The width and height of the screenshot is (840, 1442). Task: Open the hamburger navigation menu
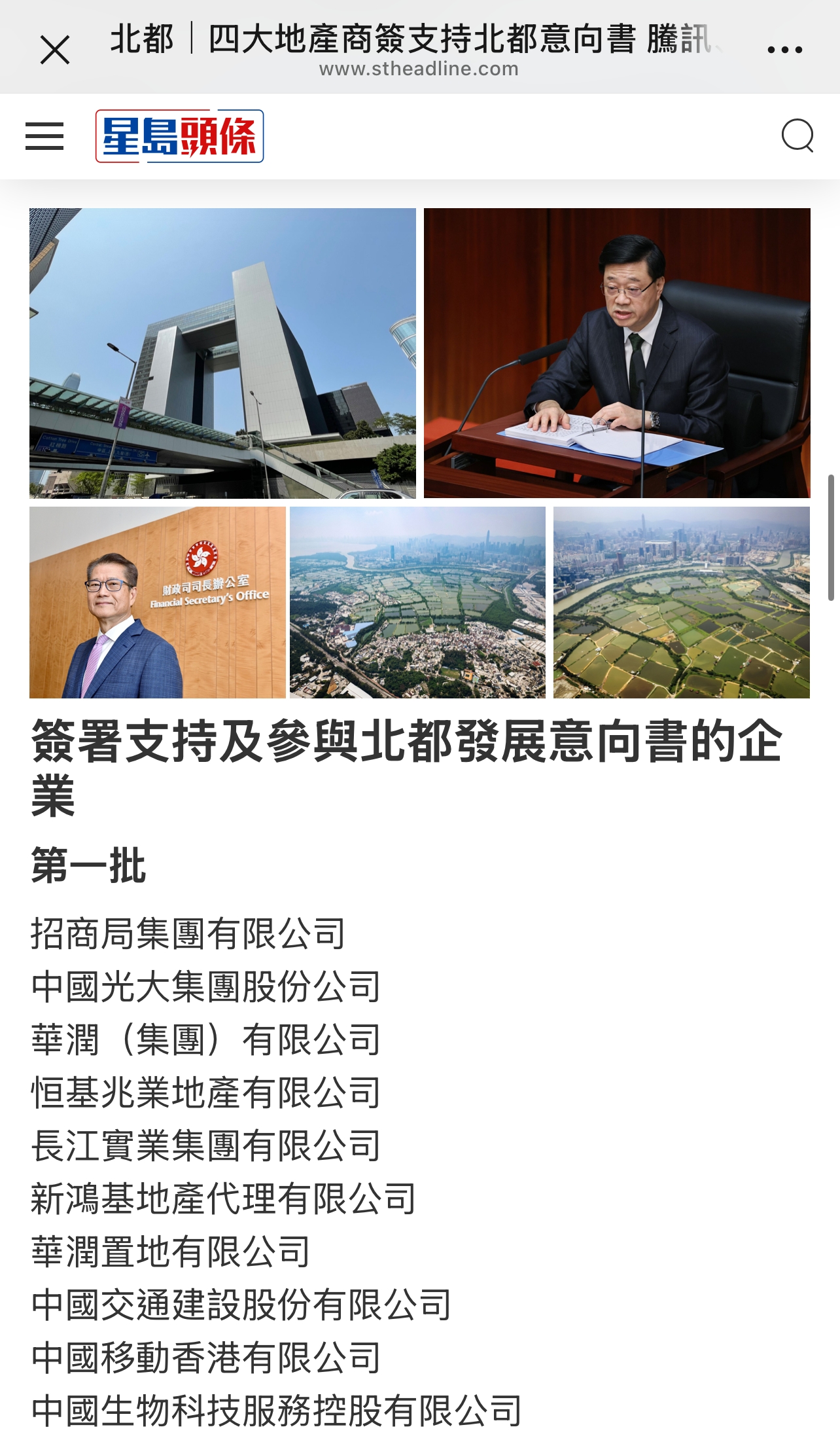click(44, 136)
